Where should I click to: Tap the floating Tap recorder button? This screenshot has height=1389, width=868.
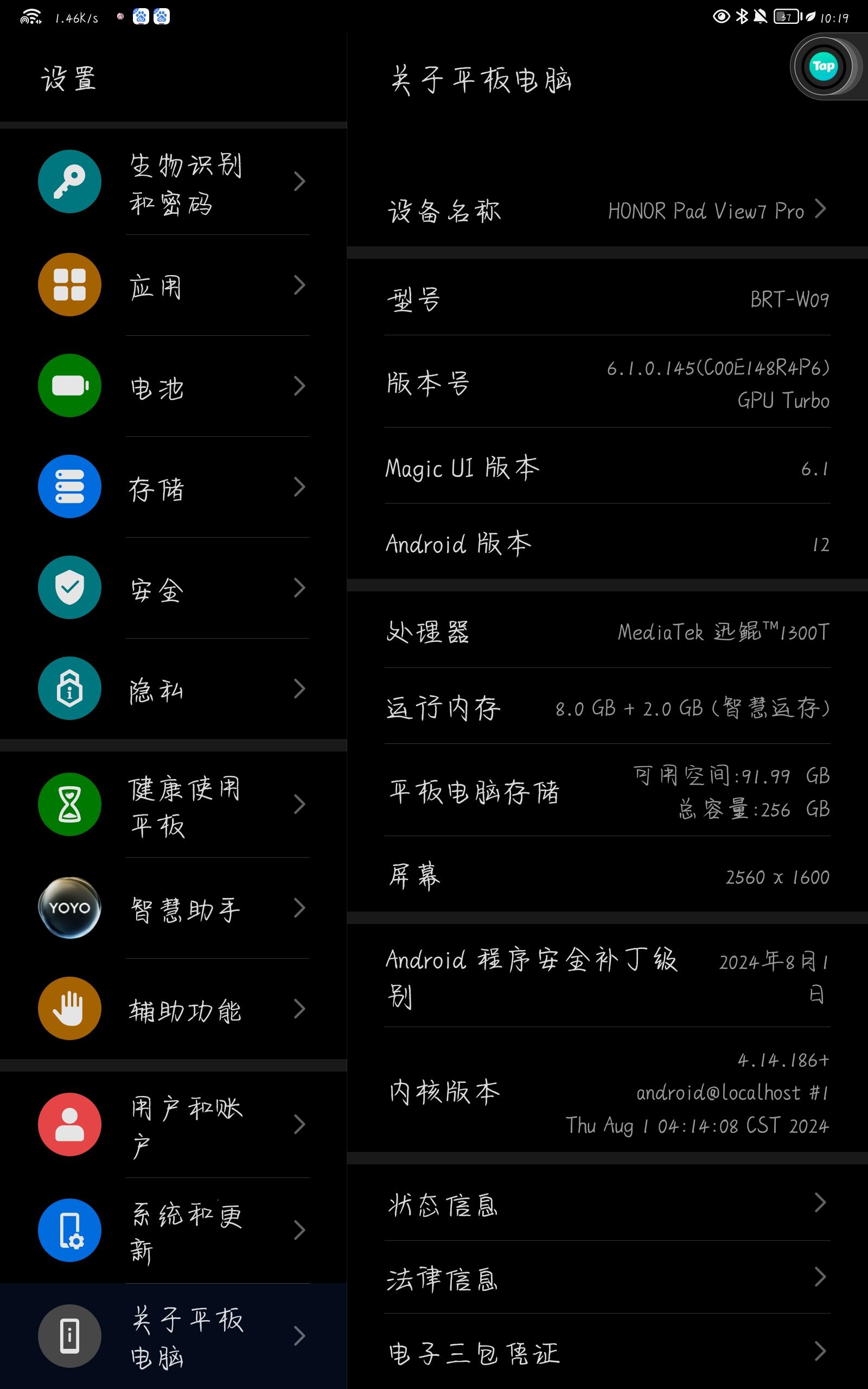823,66
